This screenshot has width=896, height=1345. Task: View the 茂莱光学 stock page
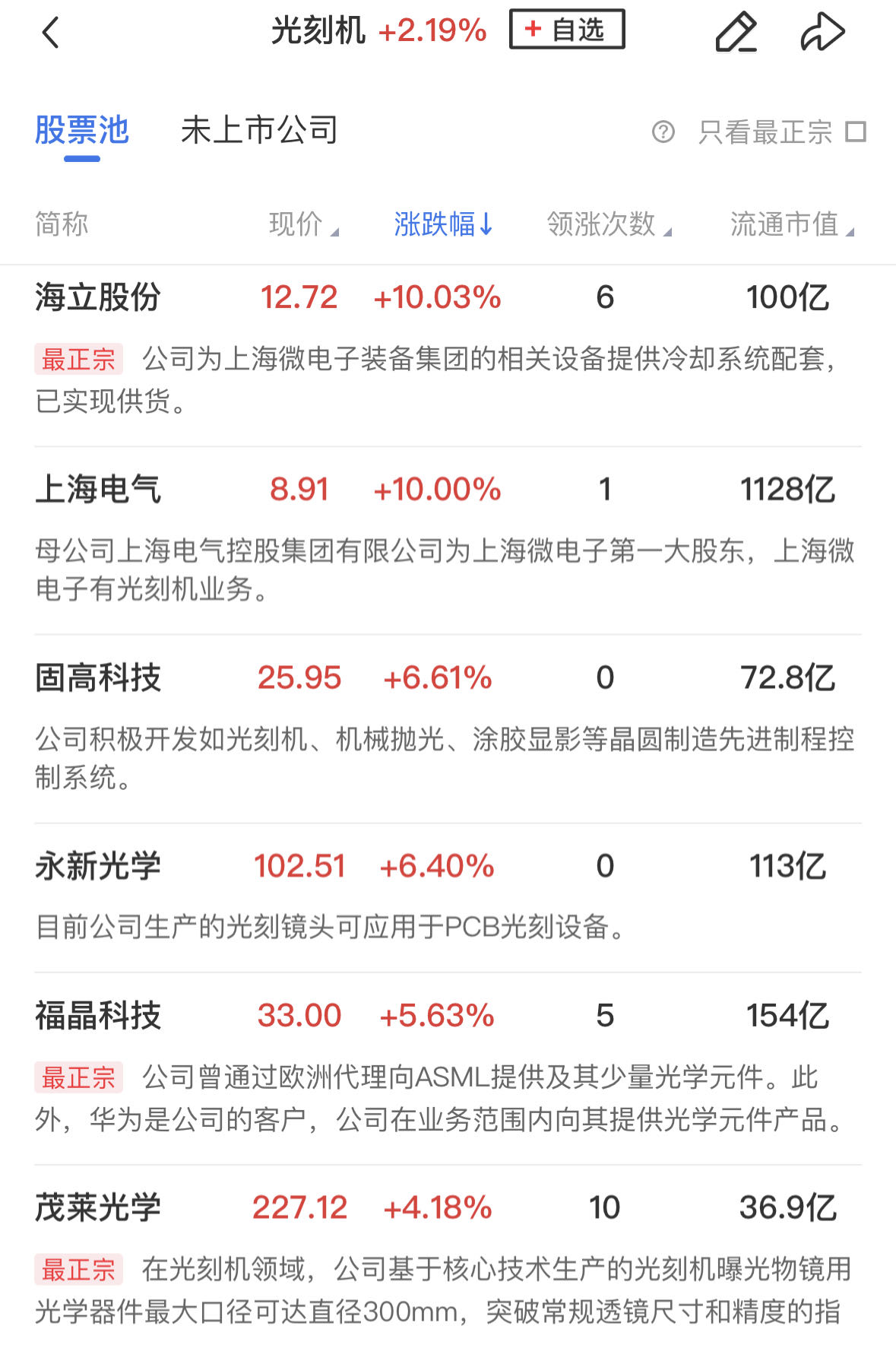click(x=99, y=1207)
